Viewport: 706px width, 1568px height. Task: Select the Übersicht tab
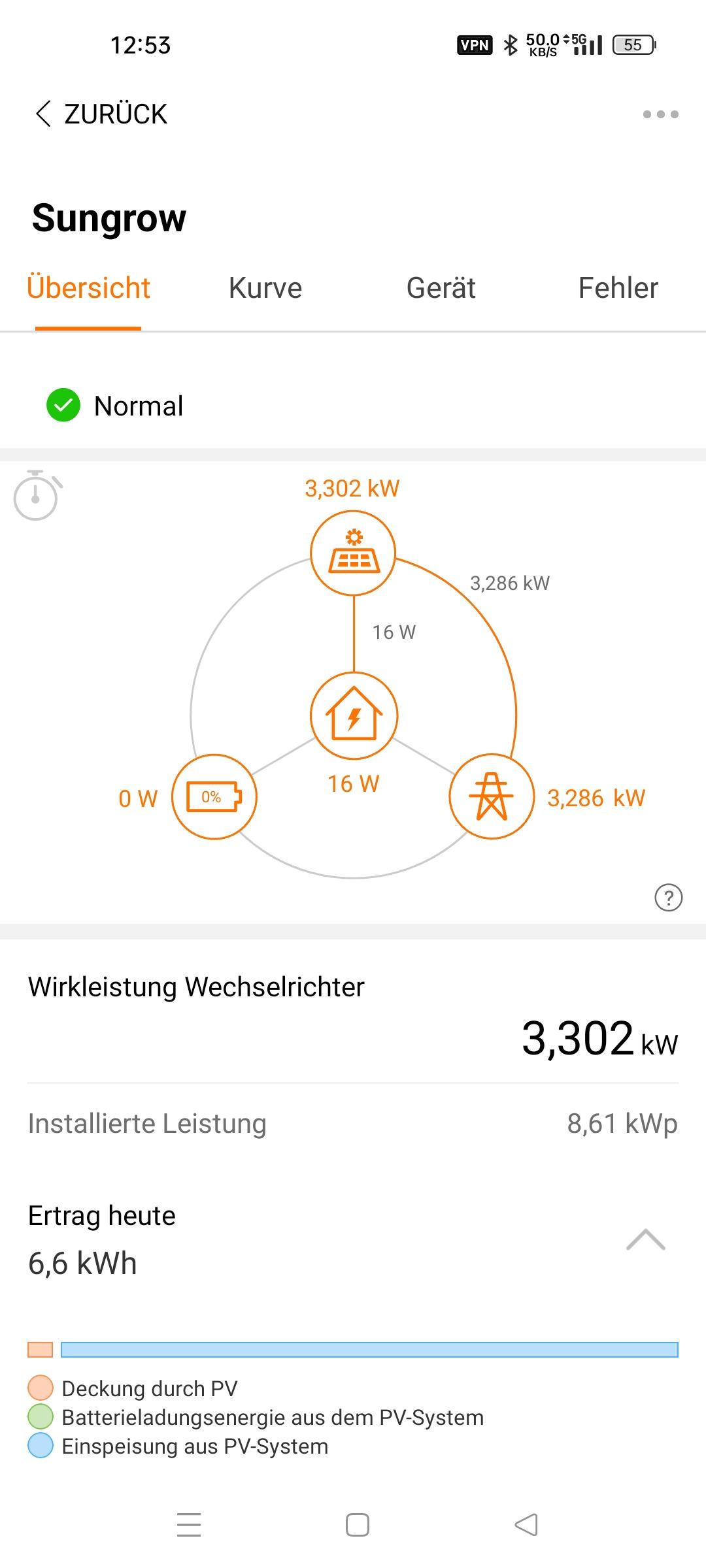click(x=88, y=288)
